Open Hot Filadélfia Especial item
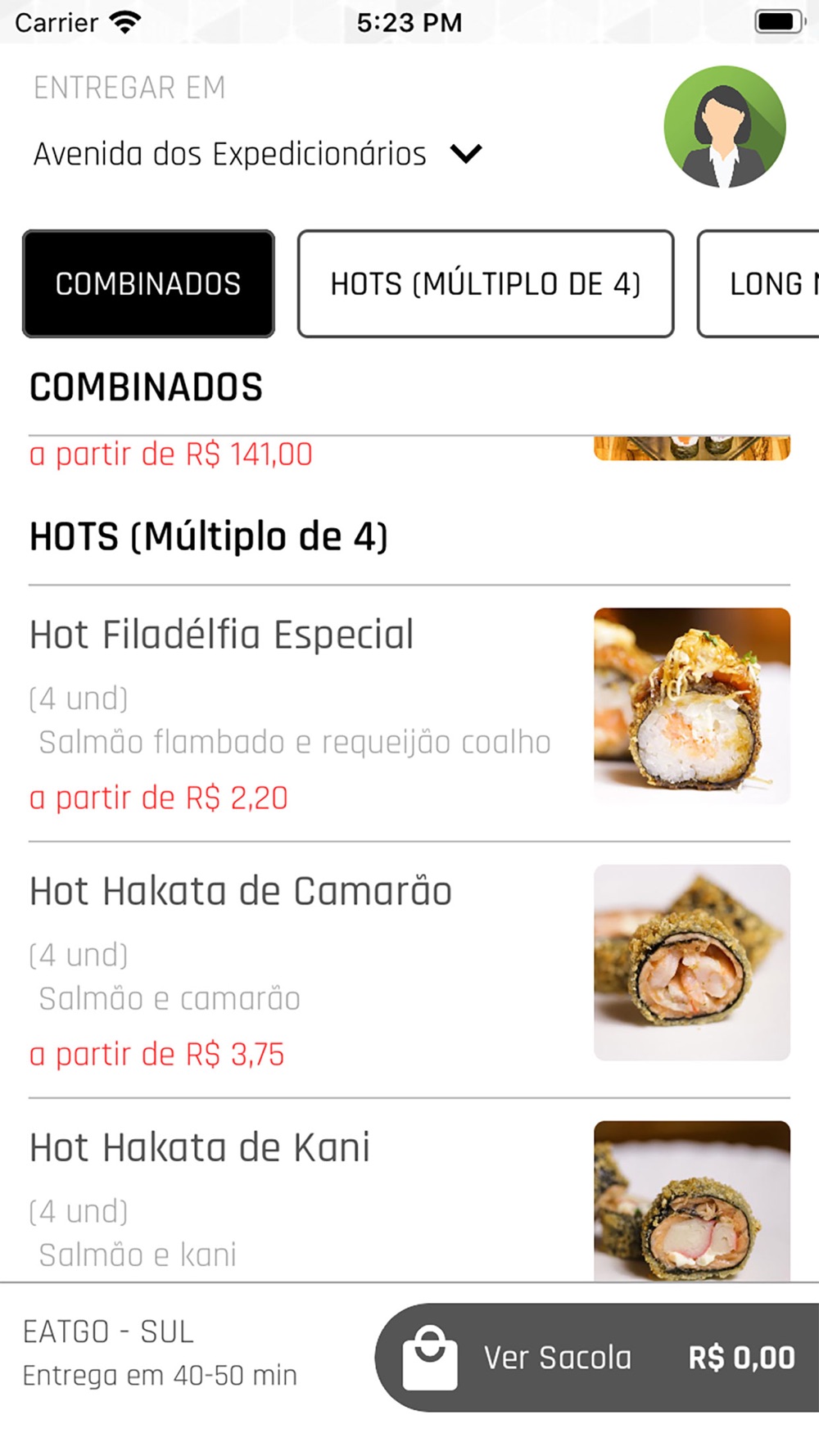The width and height of the screenshot is (819, 1456). [221, 635]
